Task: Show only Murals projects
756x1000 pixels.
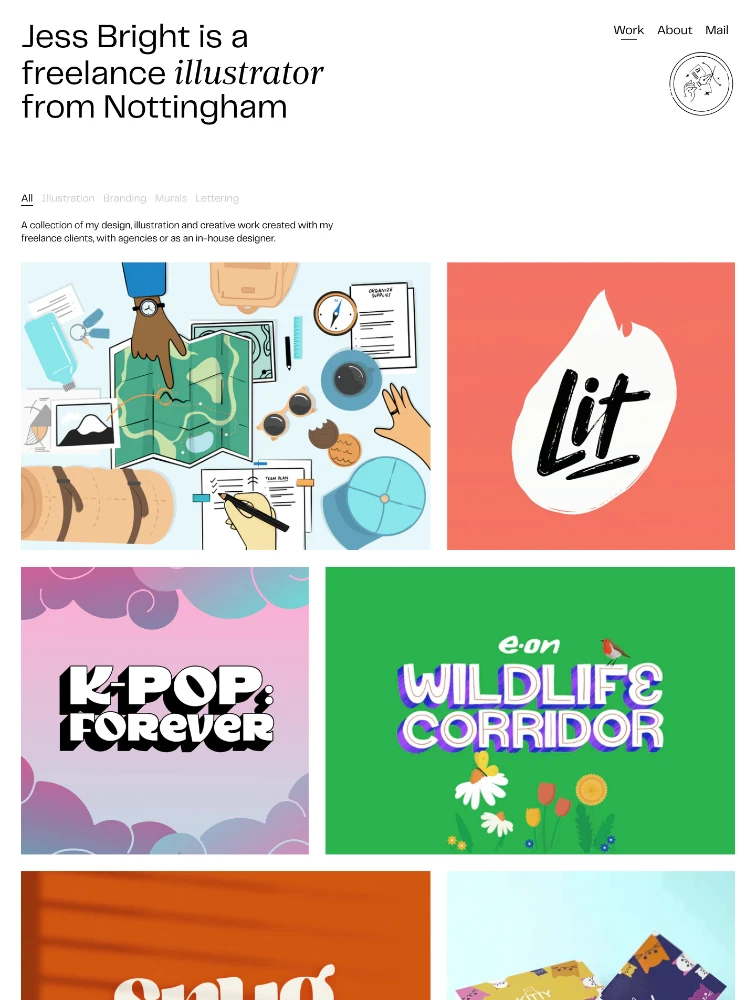Action: pos(171,198)
